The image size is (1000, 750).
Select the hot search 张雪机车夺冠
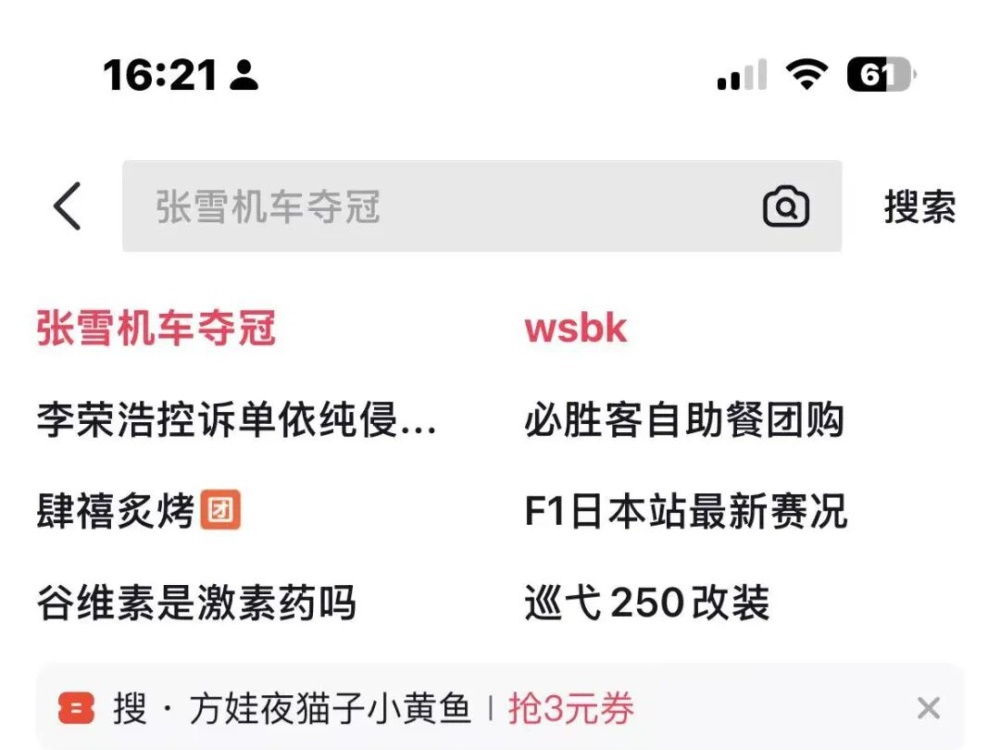coord(156,328)
